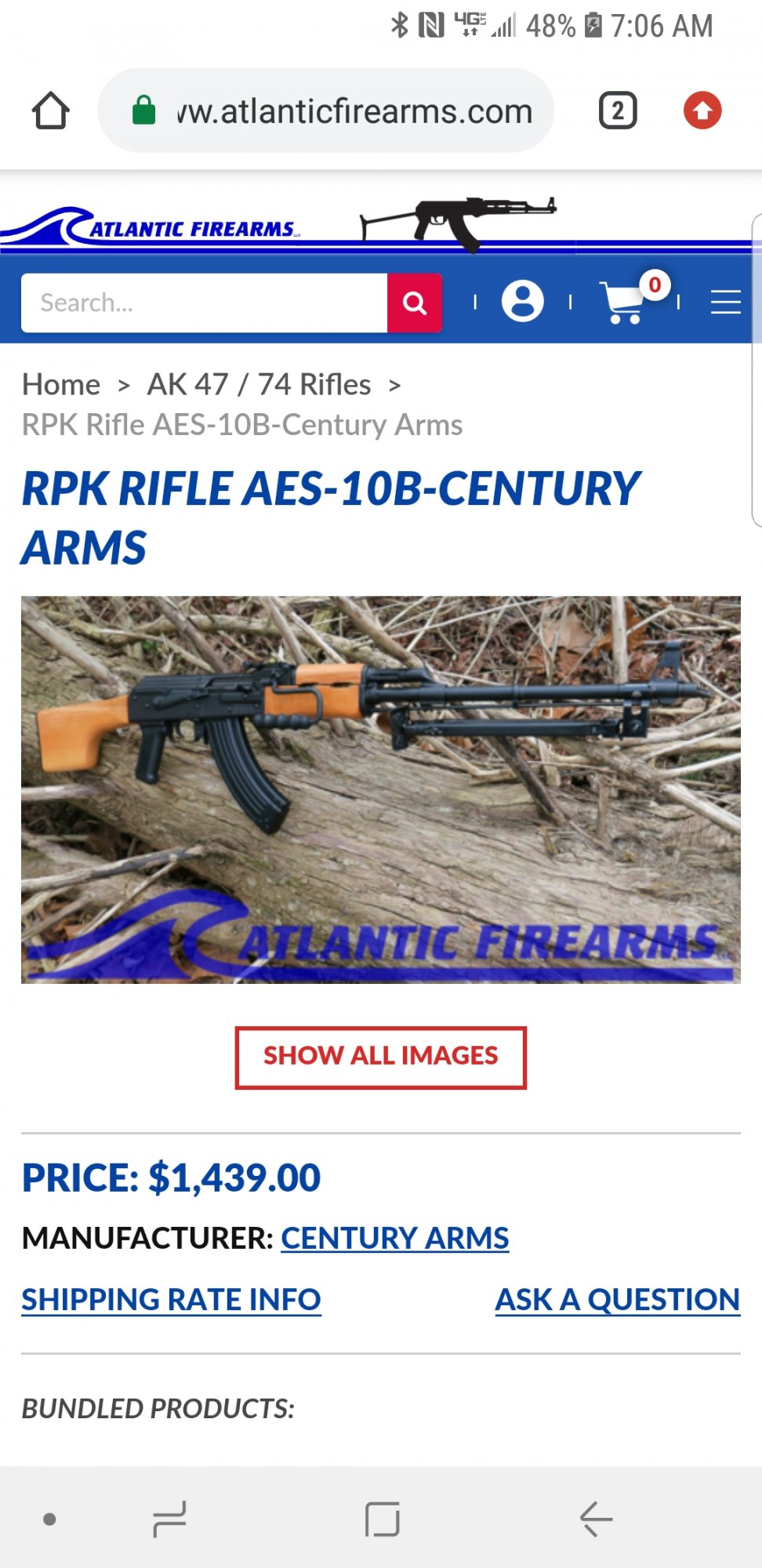The width and height of the screenshot is (762, 1568).
Task: Open the browser tab switcher
Action: coord(618,111)
